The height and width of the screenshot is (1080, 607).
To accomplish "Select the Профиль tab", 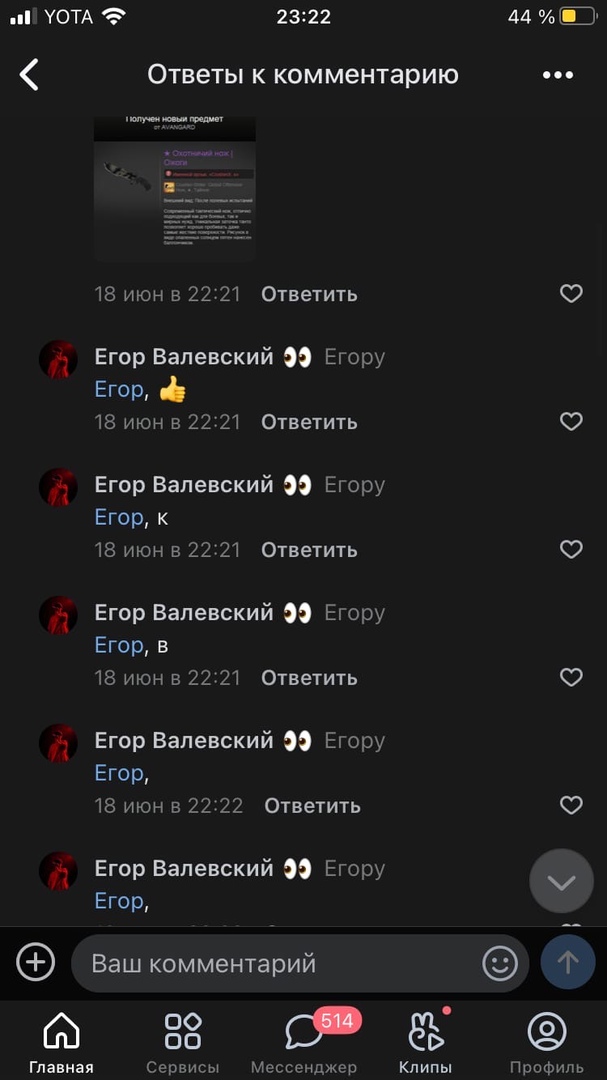I will pyautogui.click(x=547, y=1042).
